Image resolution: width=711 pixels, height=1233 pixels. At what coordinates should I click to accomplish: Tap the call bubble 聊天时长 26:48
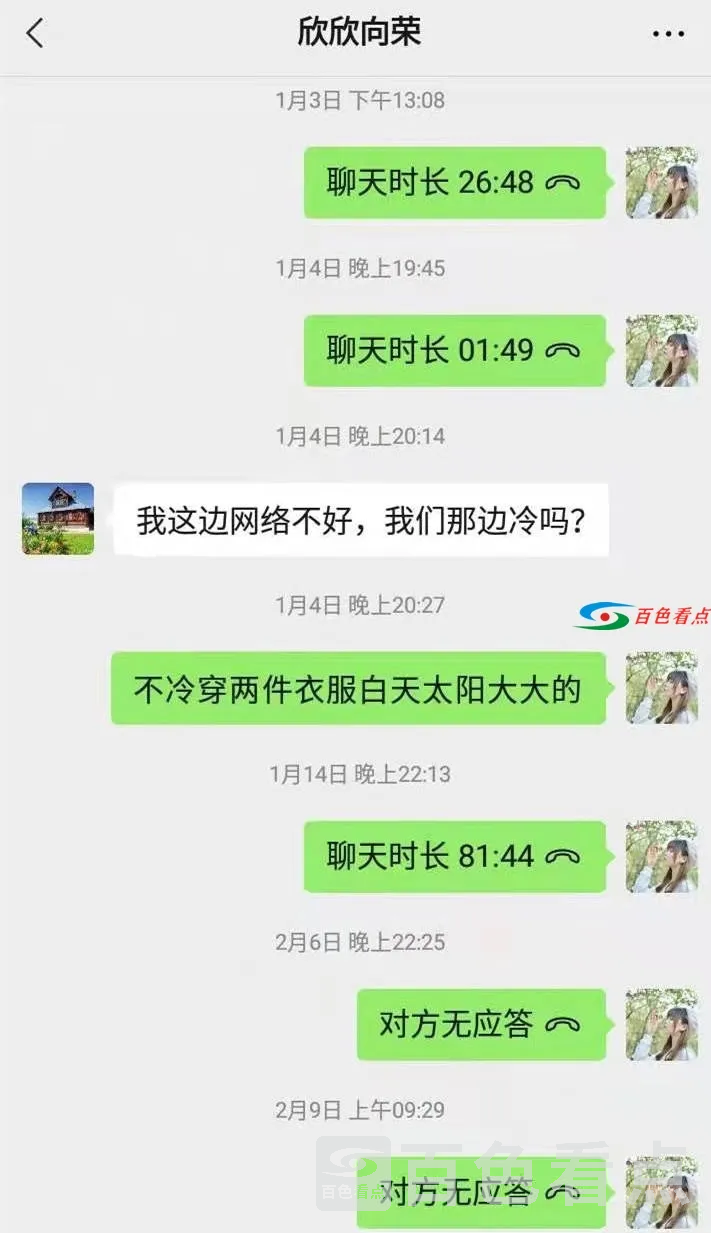(x=454, y=183)
